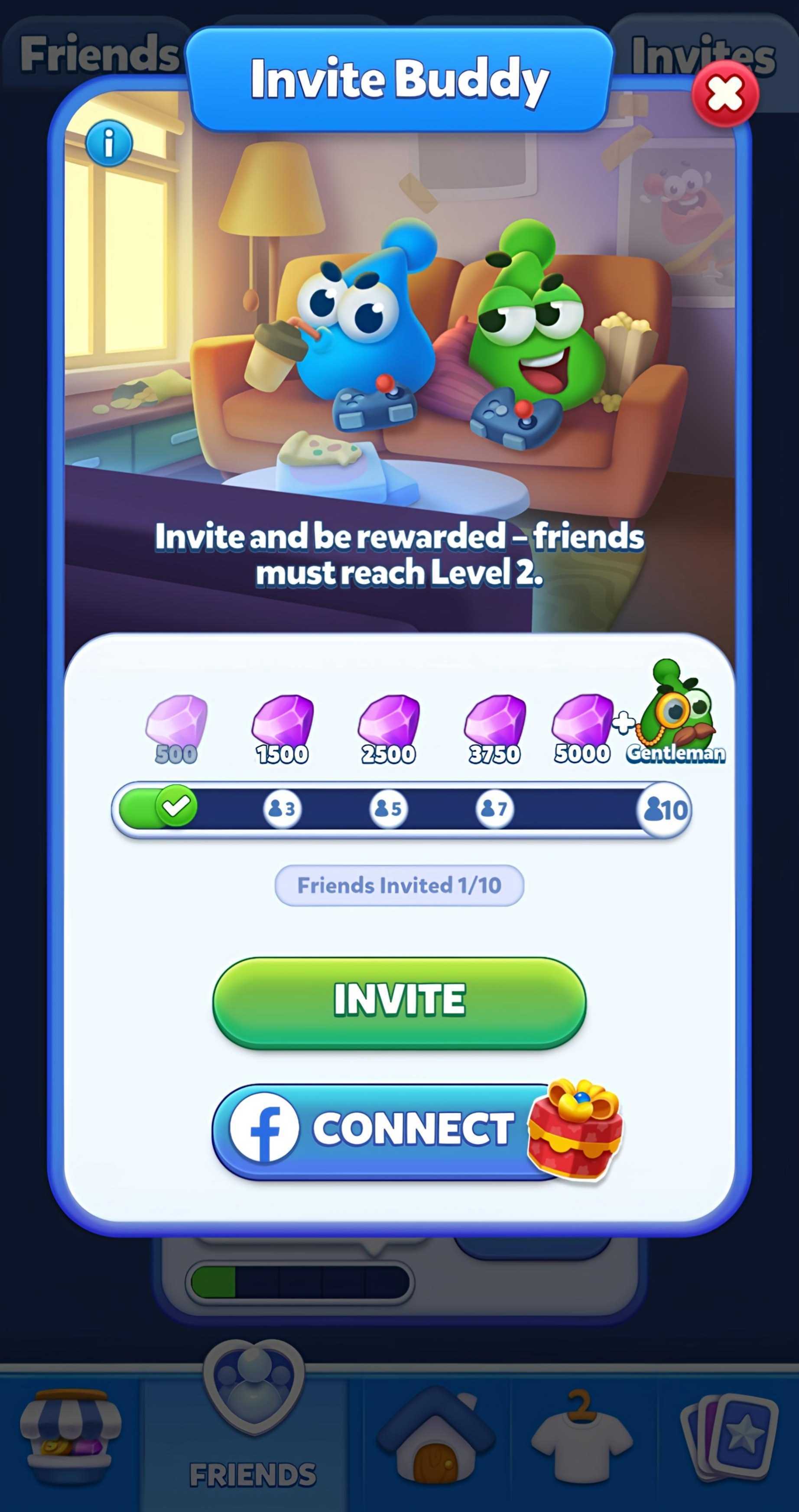Open the outfits shirt tab
Screen dimensions: 799x1512
click(x=581, y=1435)
